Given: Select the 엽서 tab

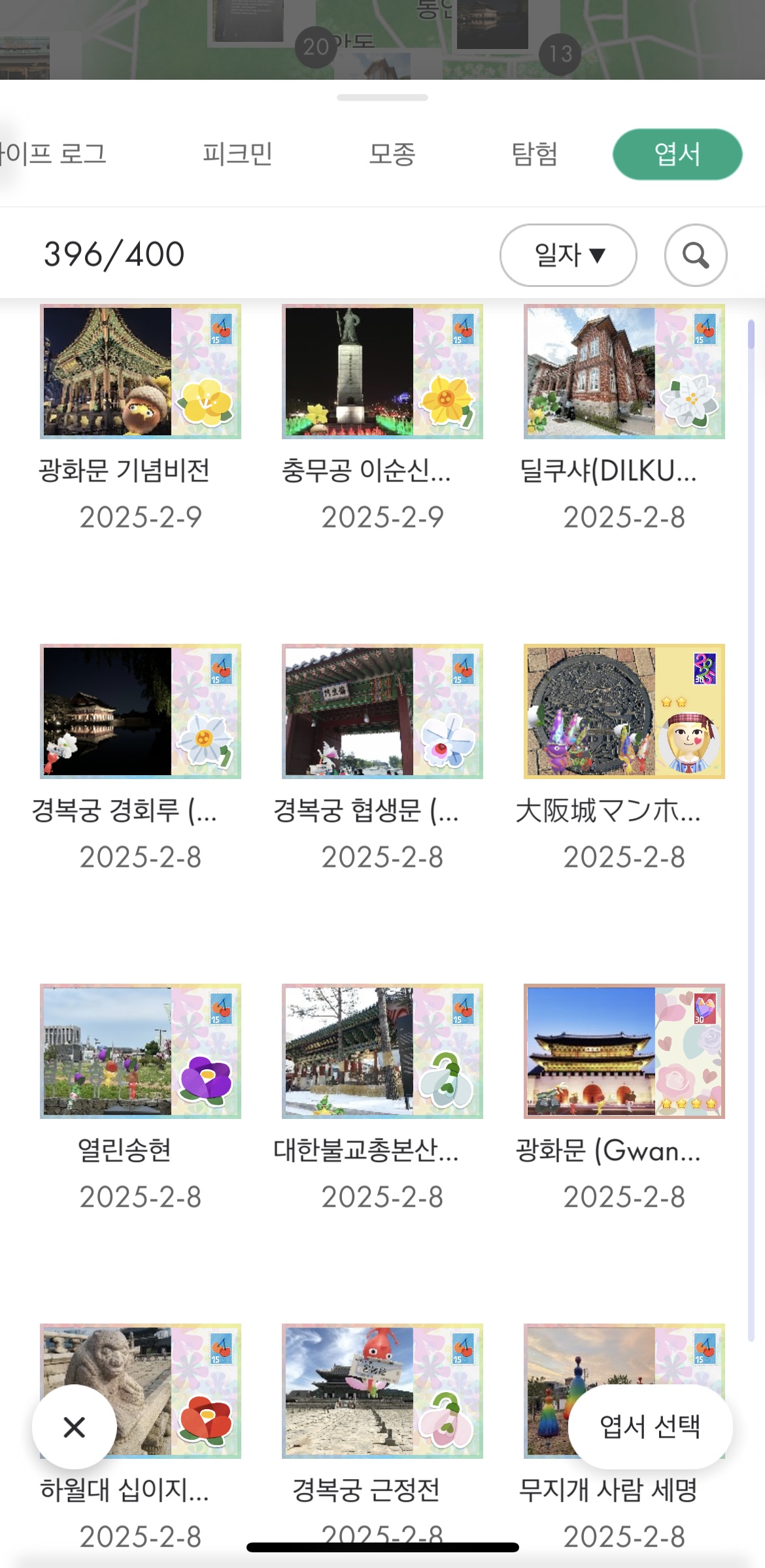Looking at the screenshot, I should [677, 154].
